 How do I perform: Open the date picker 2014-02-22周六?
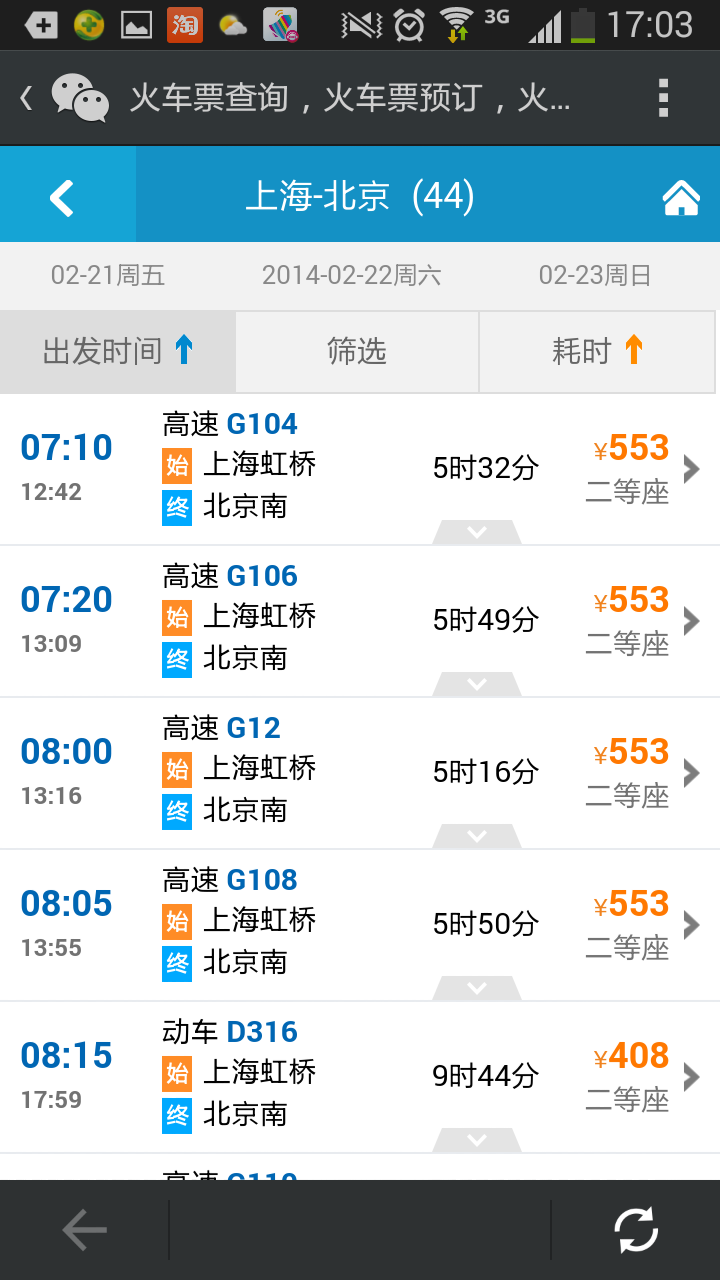(x=351, y=275)
